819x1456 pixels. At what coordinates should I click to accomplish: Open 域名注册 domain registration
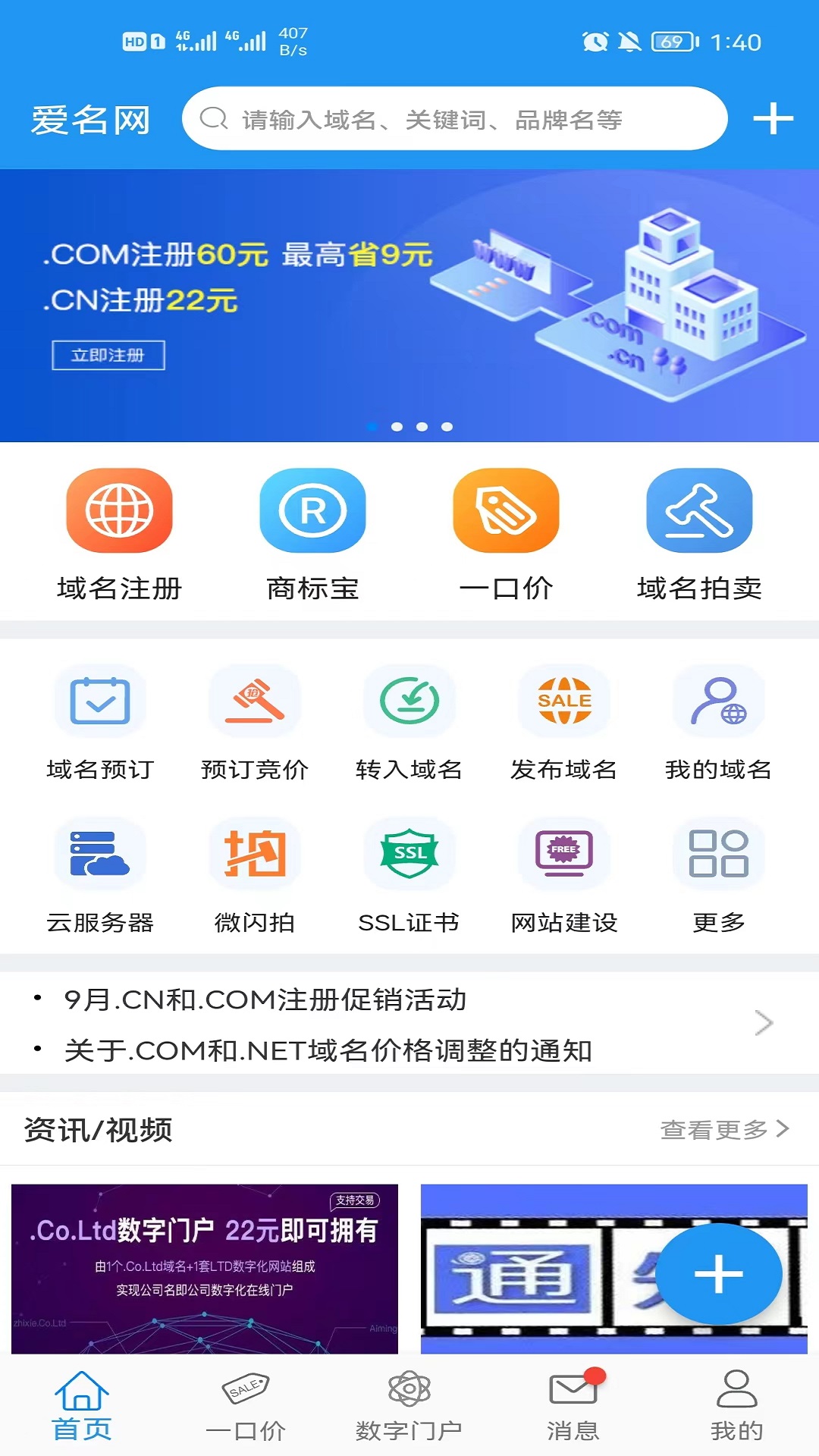click(119, 535)
